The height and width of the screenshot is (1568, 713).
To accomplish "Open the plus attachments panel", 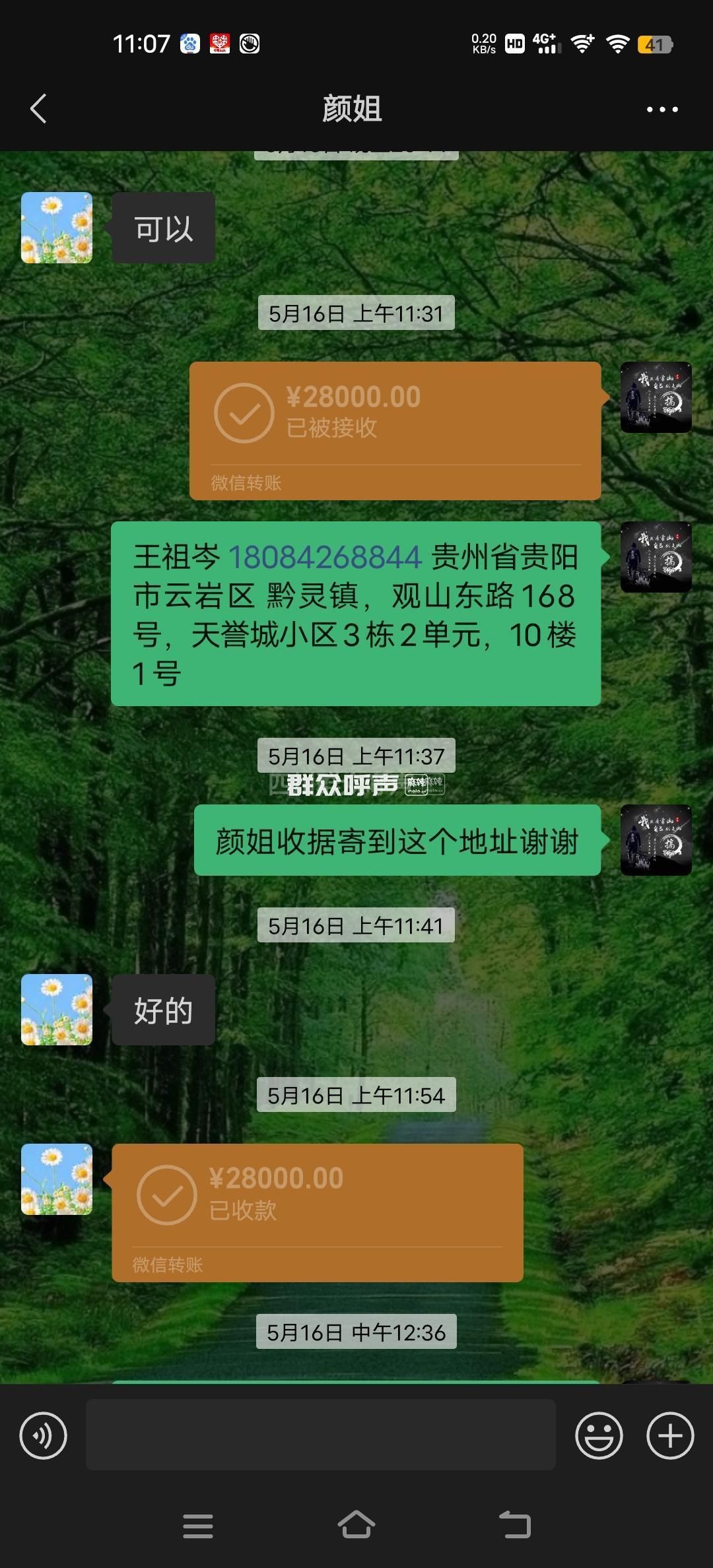I will (x=670, y=1435).
